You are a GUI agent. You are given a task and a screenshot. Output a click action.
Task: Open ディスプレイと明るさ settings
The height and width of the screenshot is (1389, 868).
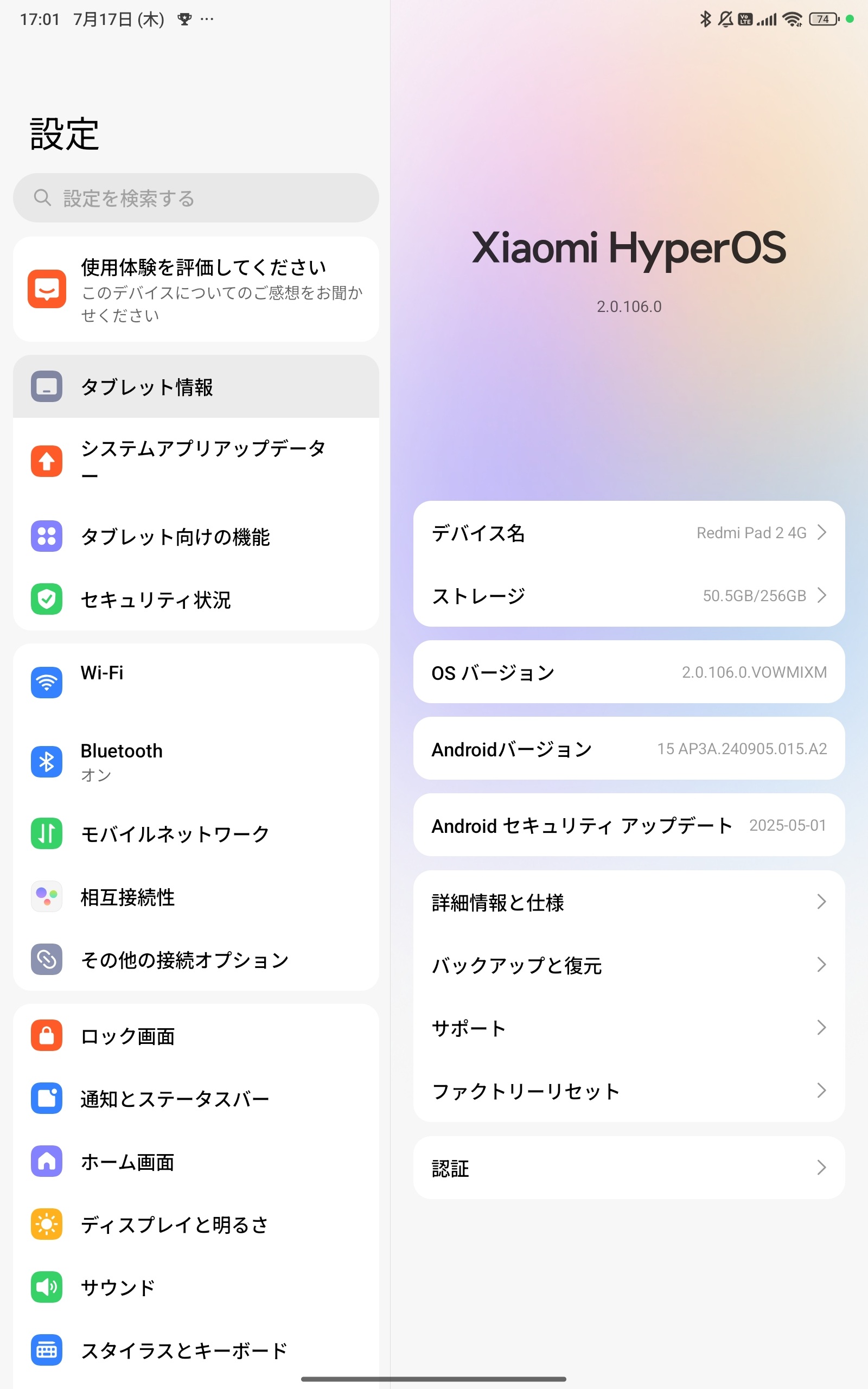point(196,1225)
